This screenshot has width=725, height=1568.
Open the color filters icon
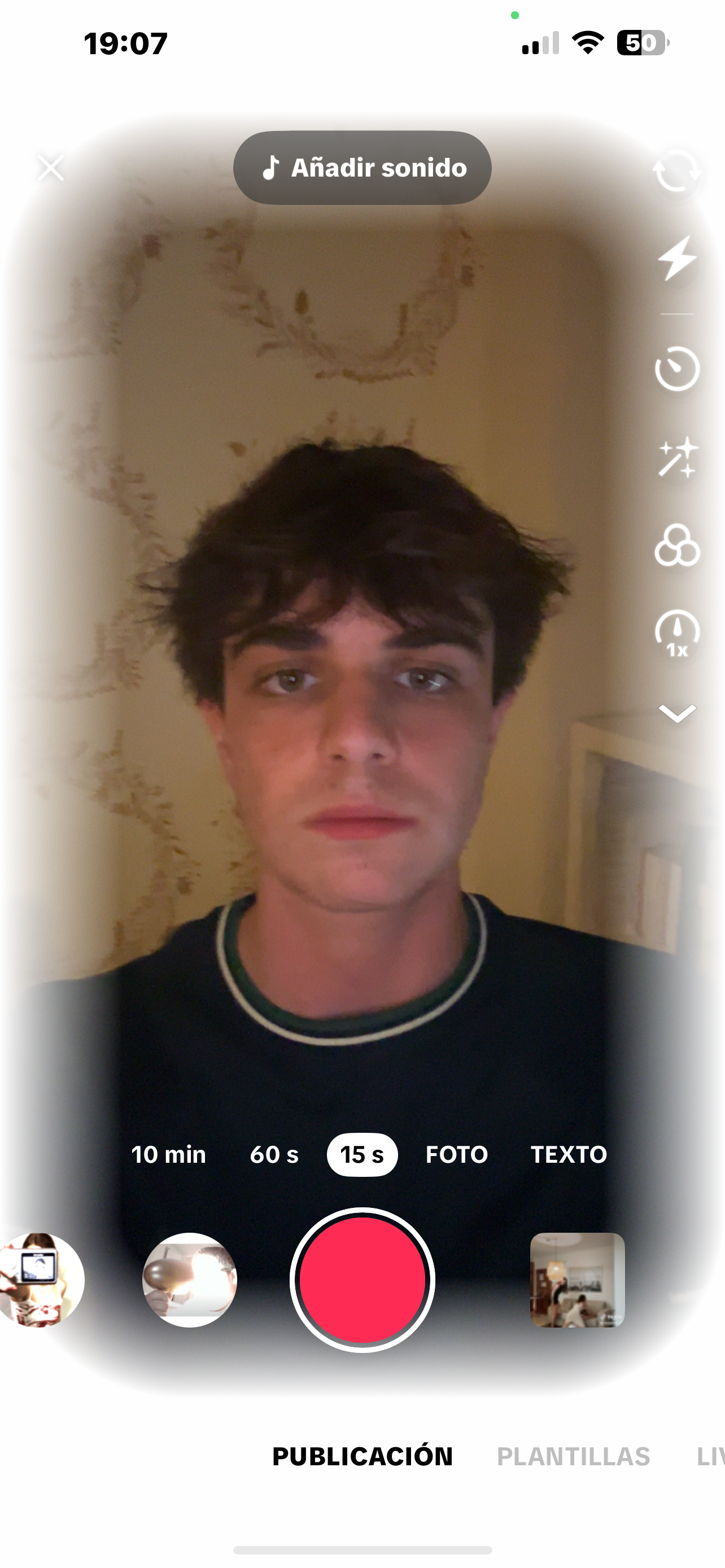[677, 545]
